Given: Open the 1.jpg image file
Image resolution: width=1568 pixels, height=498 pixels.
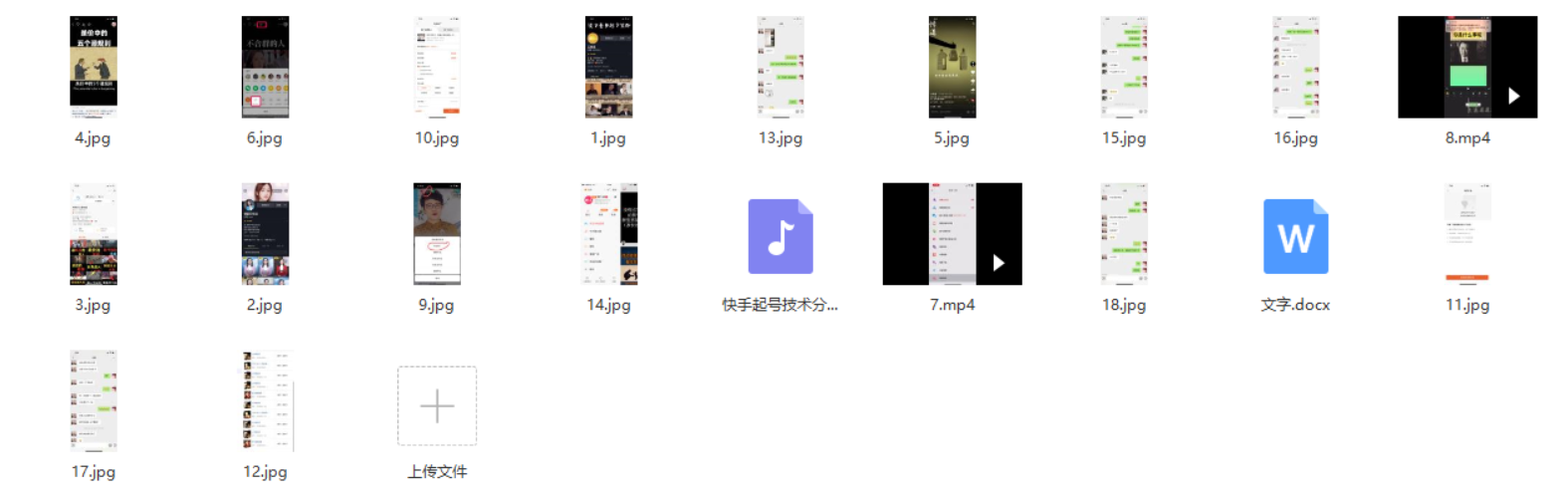Looking at the screenshot, I should click(x=608, y=67).
